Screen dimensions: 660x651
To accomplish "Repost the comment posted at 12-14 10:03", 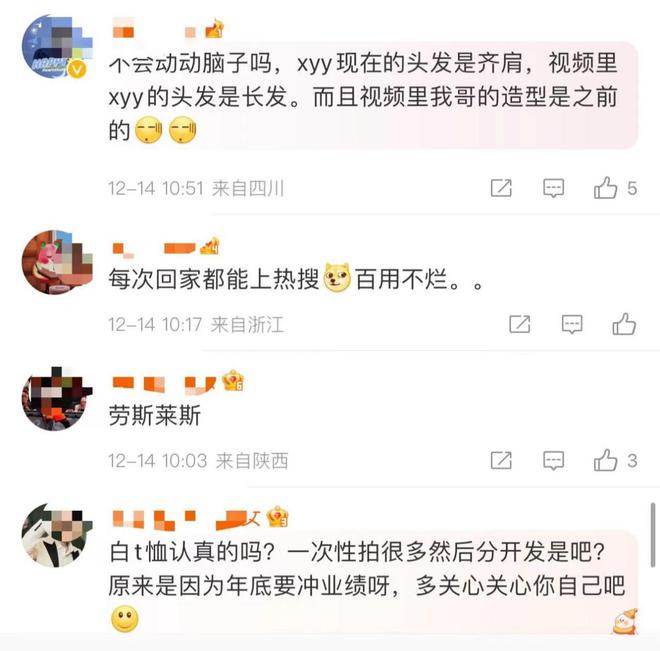I will [501, 460].
